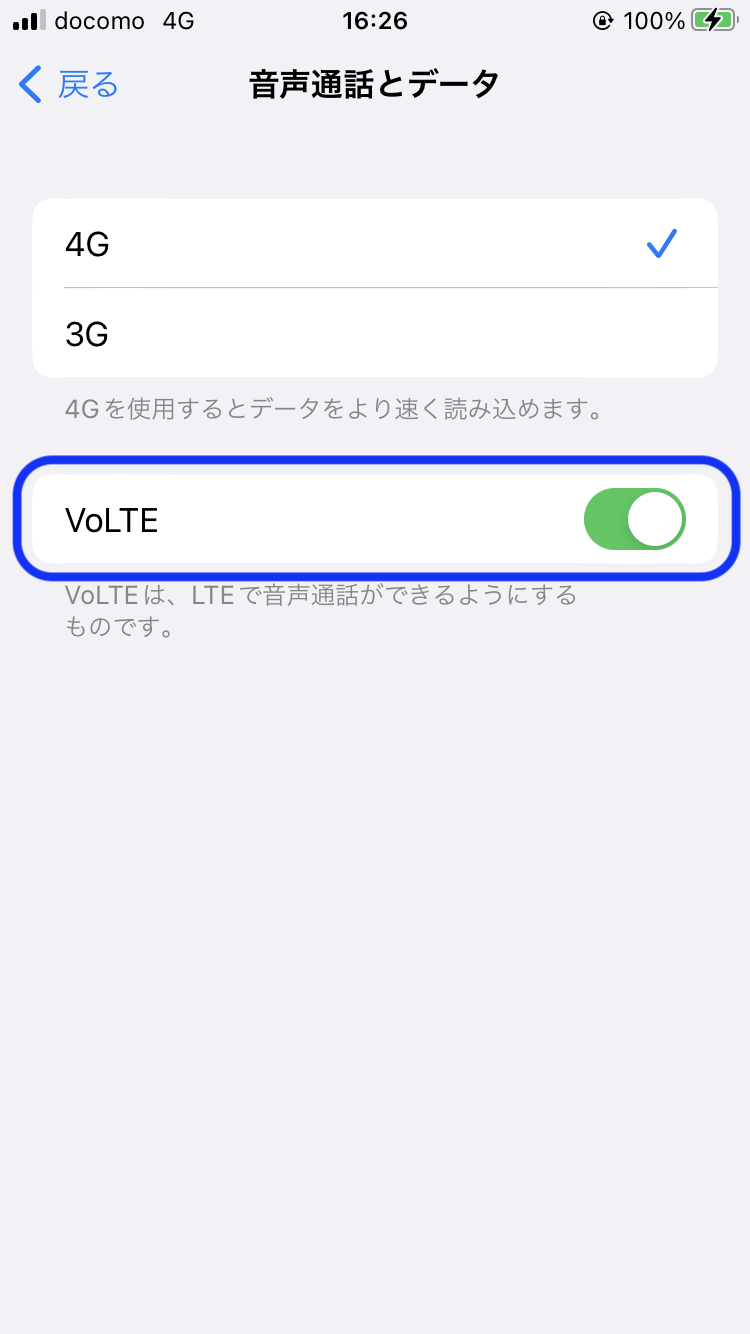
Task: Tap the VoLTE row label
Action: click(111, 519)
